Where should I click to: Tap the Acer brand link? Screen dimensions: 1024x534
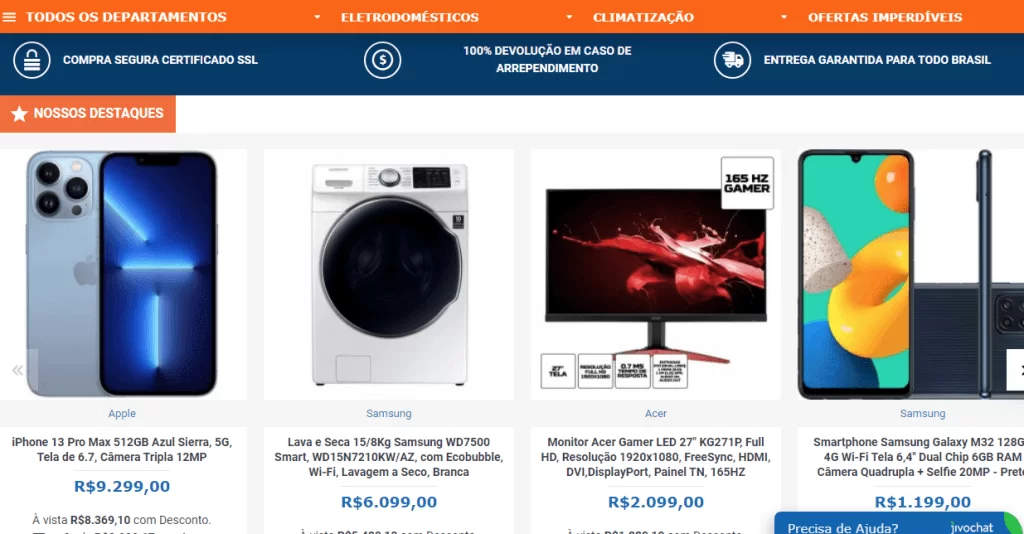[x=656, y=413]
